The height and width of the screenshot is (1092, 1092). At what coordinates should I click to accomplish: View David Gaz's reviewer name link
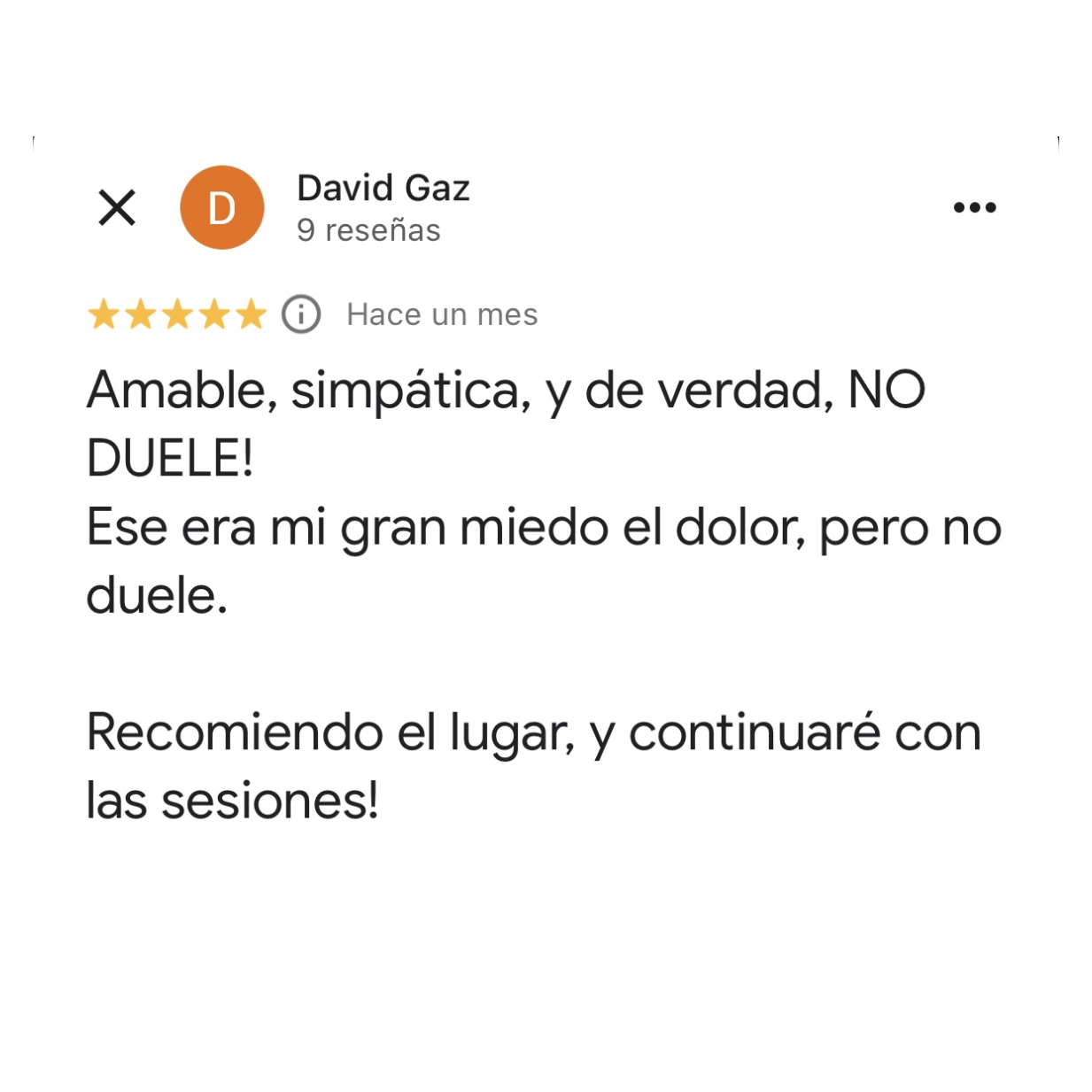click(383, 188)
